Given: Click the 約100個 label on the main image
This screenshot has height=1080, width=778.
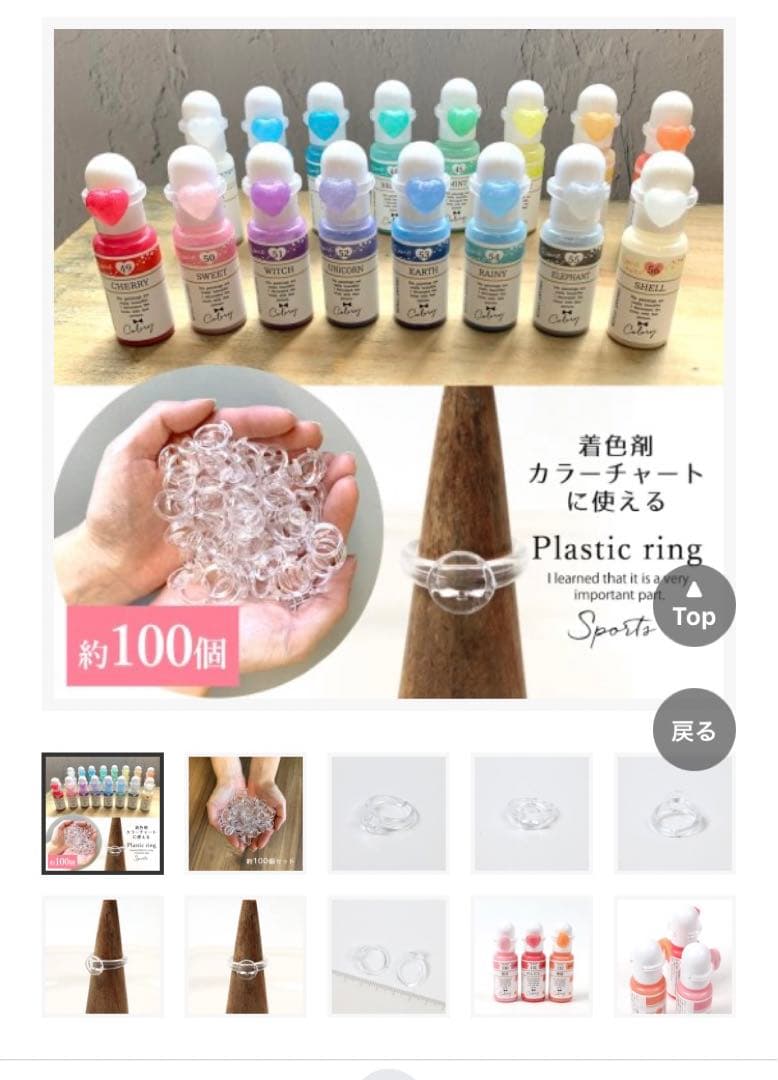Looking at the screenshot, I should coord(148,646).
